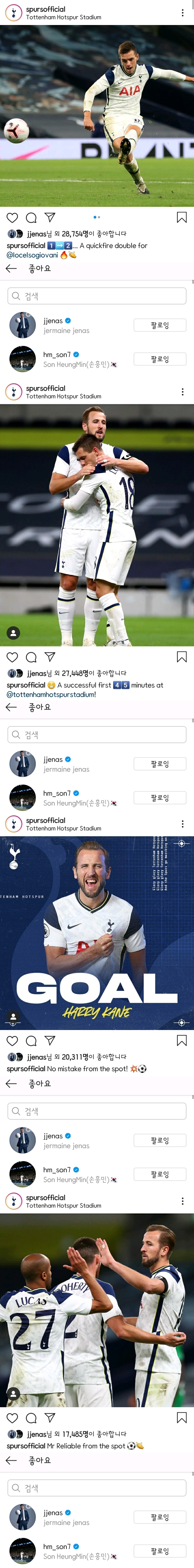This screenshot has height=1568, width=194.
Task: Open options menu above the GOAL Harry Kane graphic
Action: tap(182, 824)
